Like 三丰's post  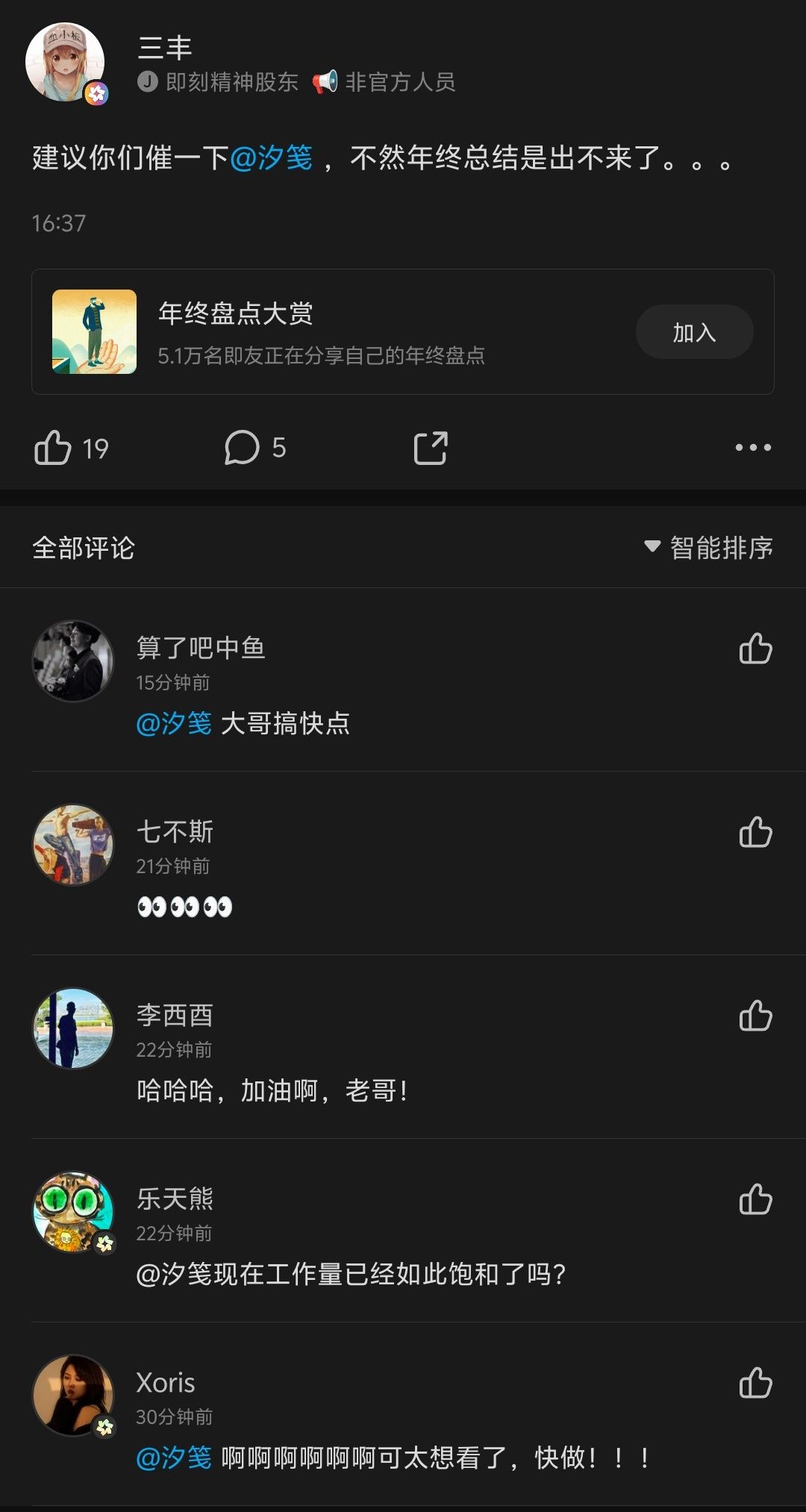[53, 448]
